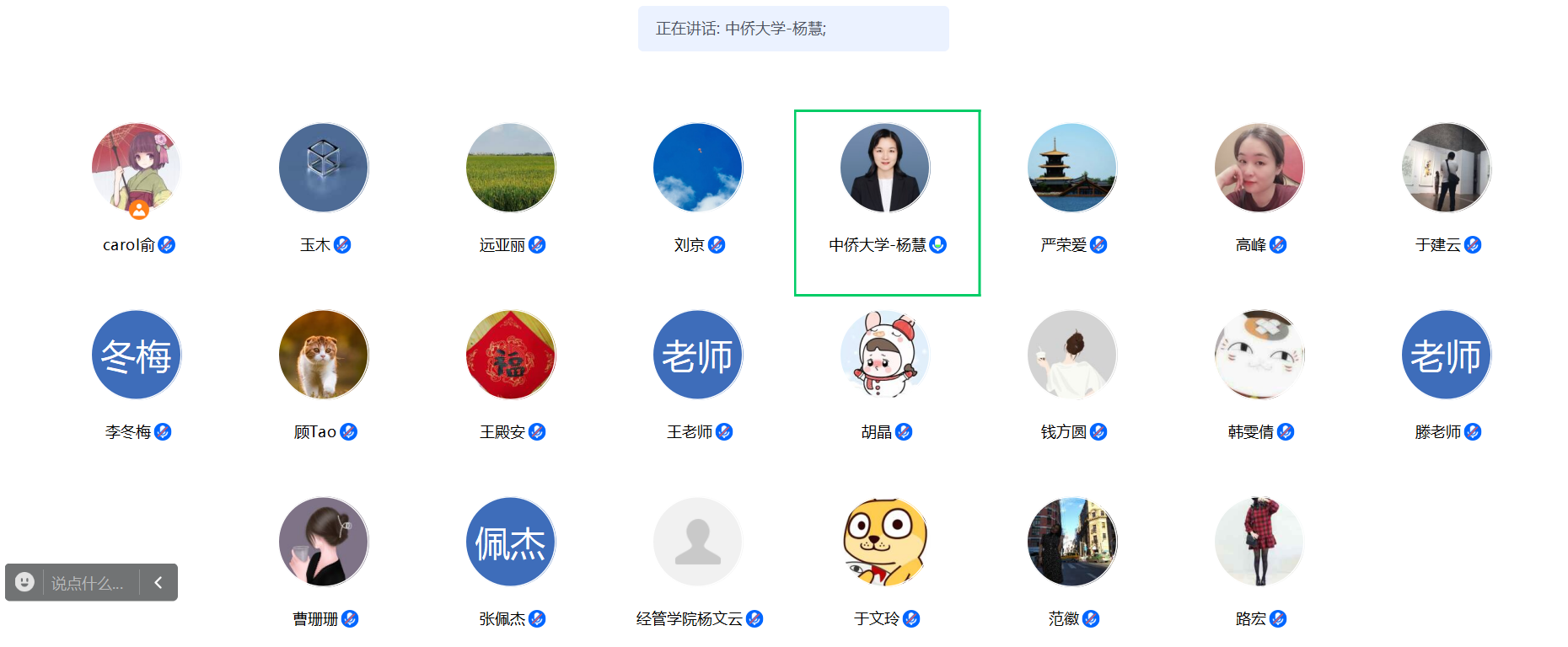Tap participant 严荣爱's avatar
This screenshot has width=1568, height=647.
pos(1072,168)
